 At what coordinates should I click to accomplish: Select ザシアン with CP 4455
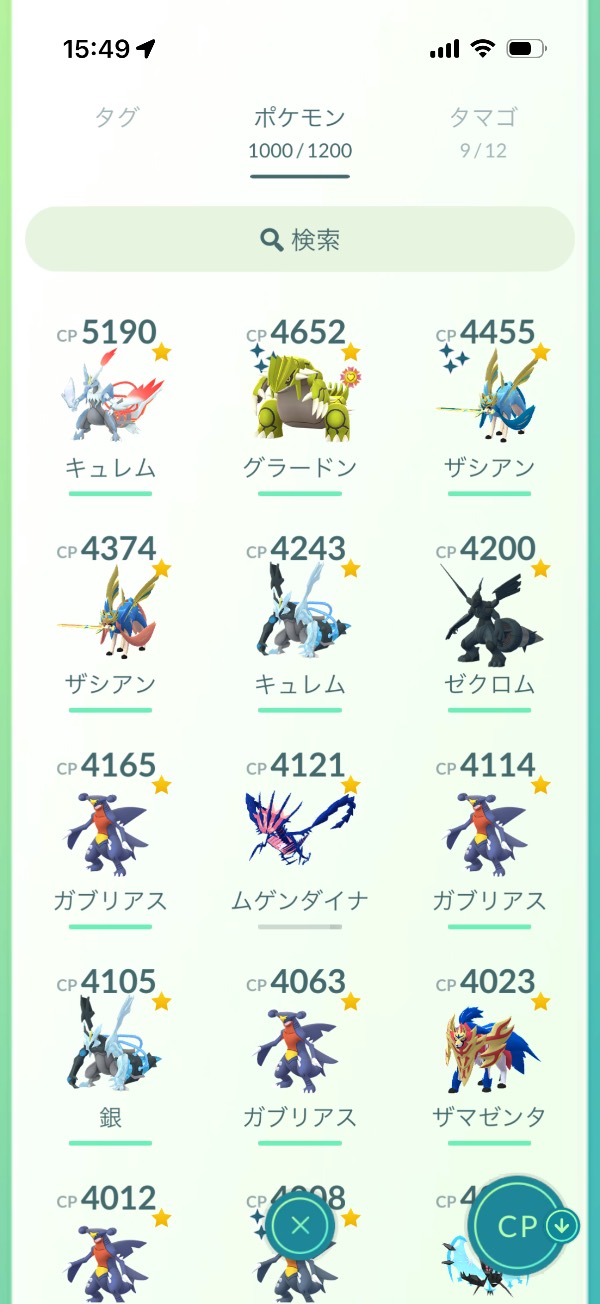(489, 405)
